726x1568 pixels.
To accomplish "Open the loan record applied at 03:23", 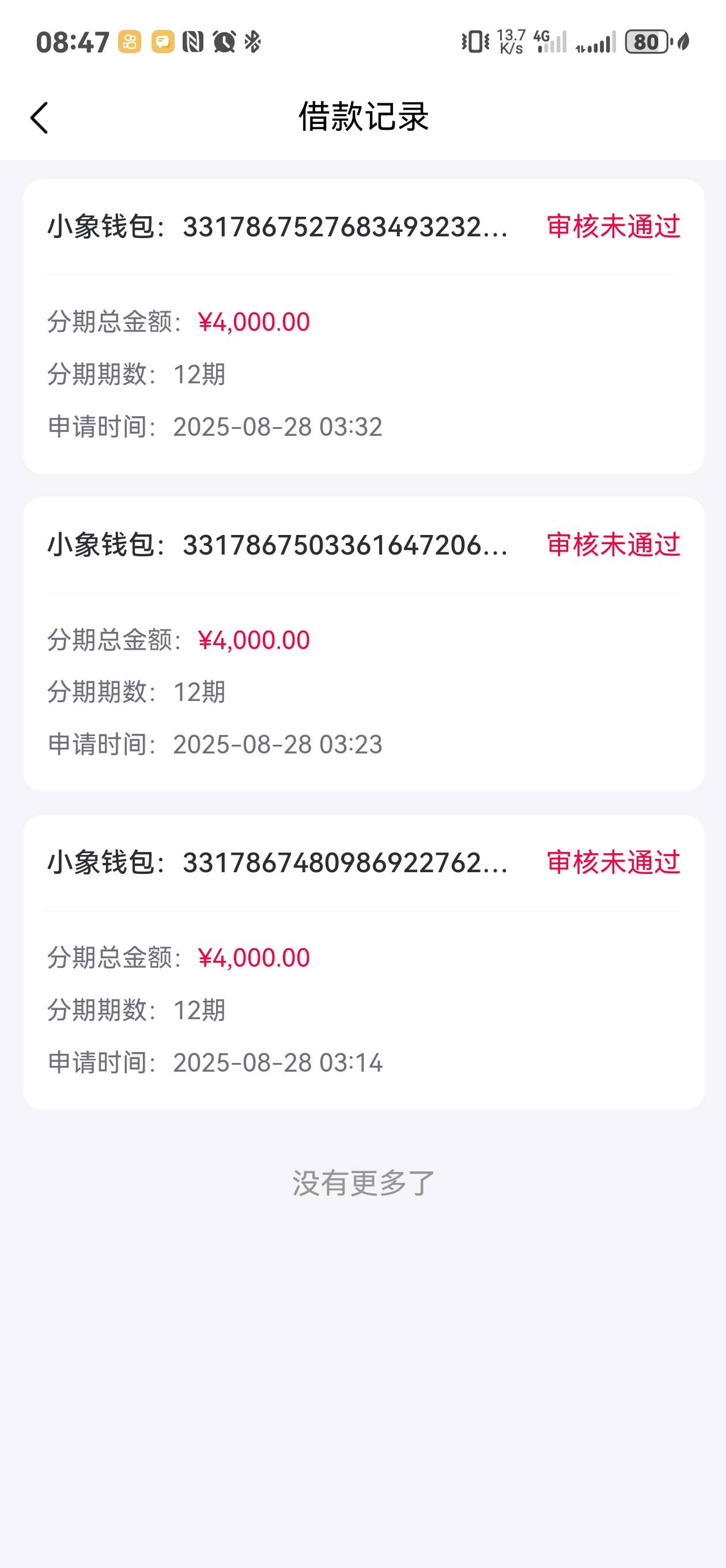I will click(x=364, y=644).
